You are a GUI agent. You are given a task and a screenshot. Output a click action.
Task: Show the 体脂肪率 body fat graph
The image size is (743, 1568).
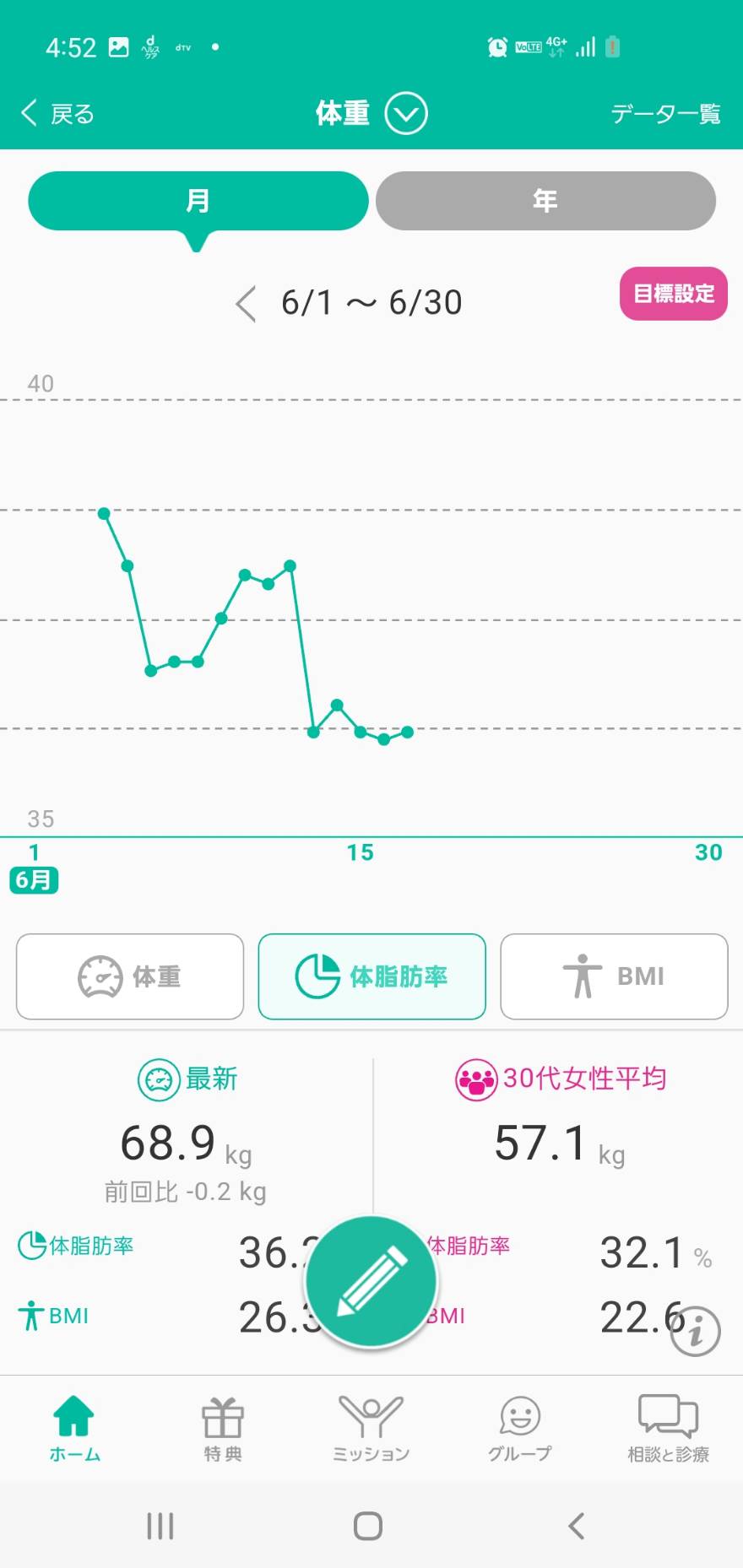click(372, 976)
